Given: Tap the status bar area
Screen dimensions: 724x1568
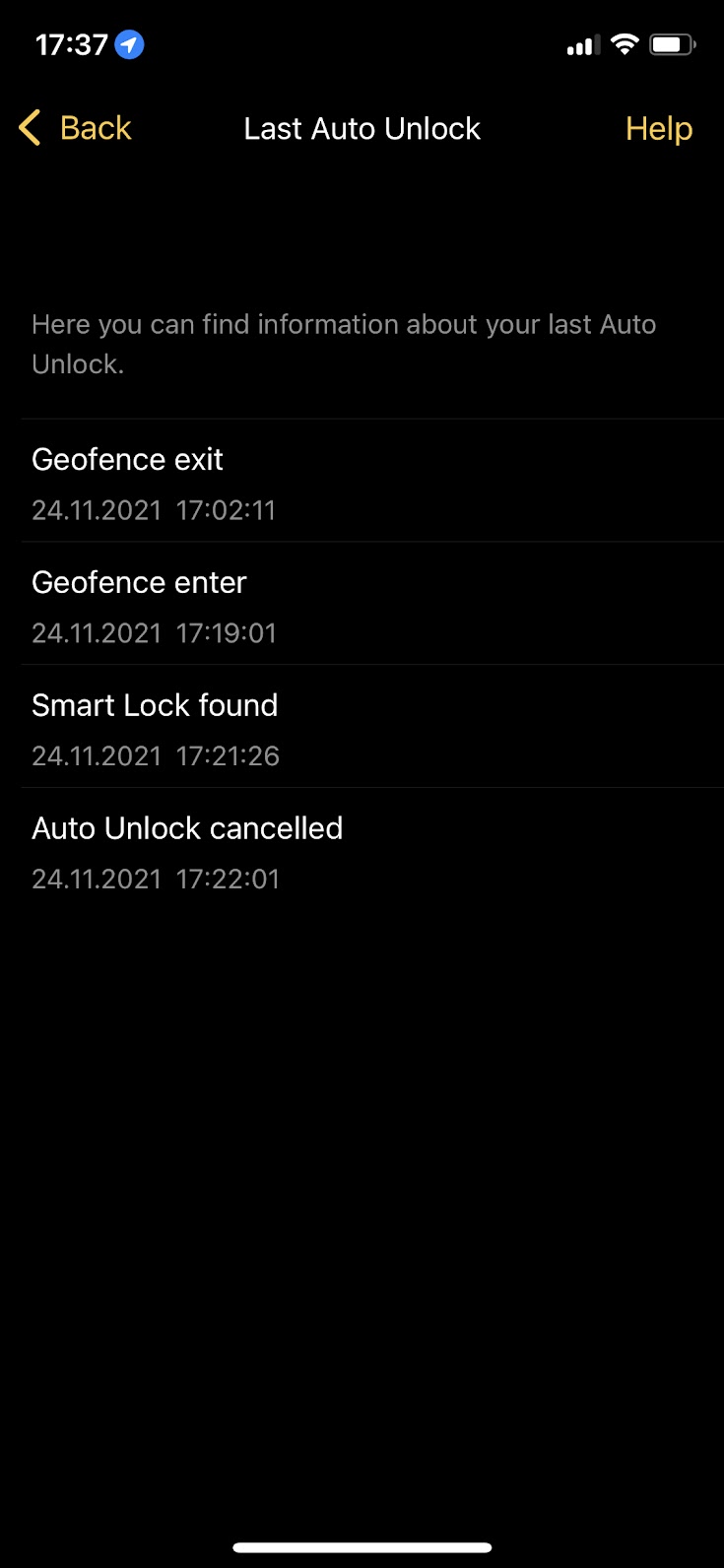Looking at the screenshot, I should click(362, 43).
